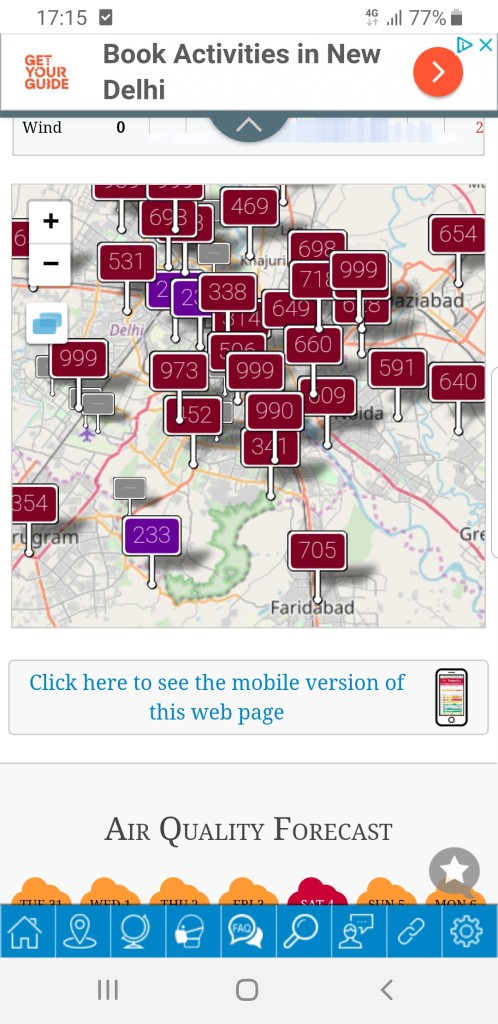Open the mobile version of this web page
Viewport: 498px width, 1024px height.
[248, 697]
